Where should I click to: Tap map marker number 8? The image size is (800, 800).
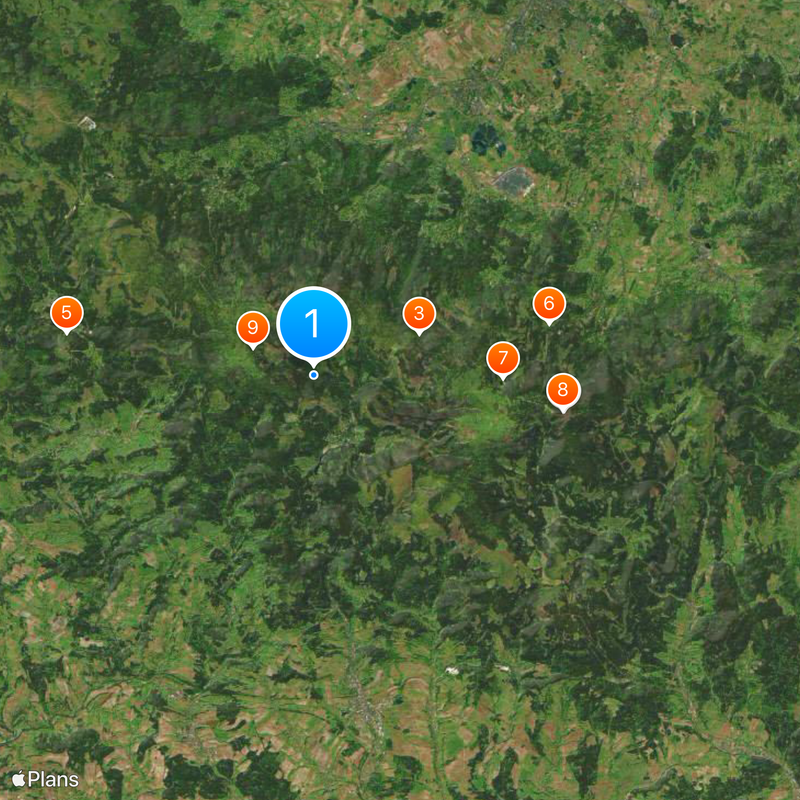pyautogui.click(x=563, y=390)
